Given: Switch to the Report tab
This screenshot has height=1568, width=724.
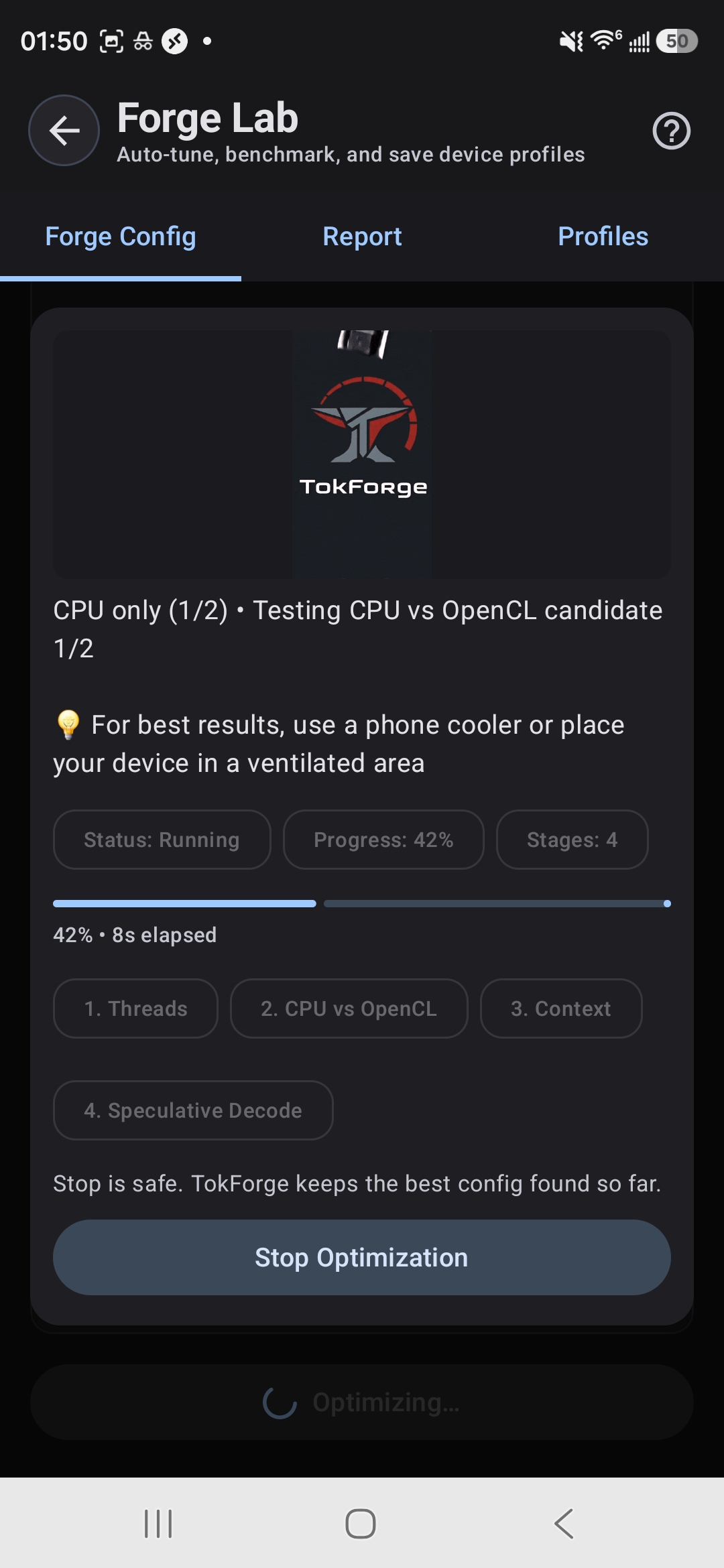Looking at the screenshot, I should [362, 237].
